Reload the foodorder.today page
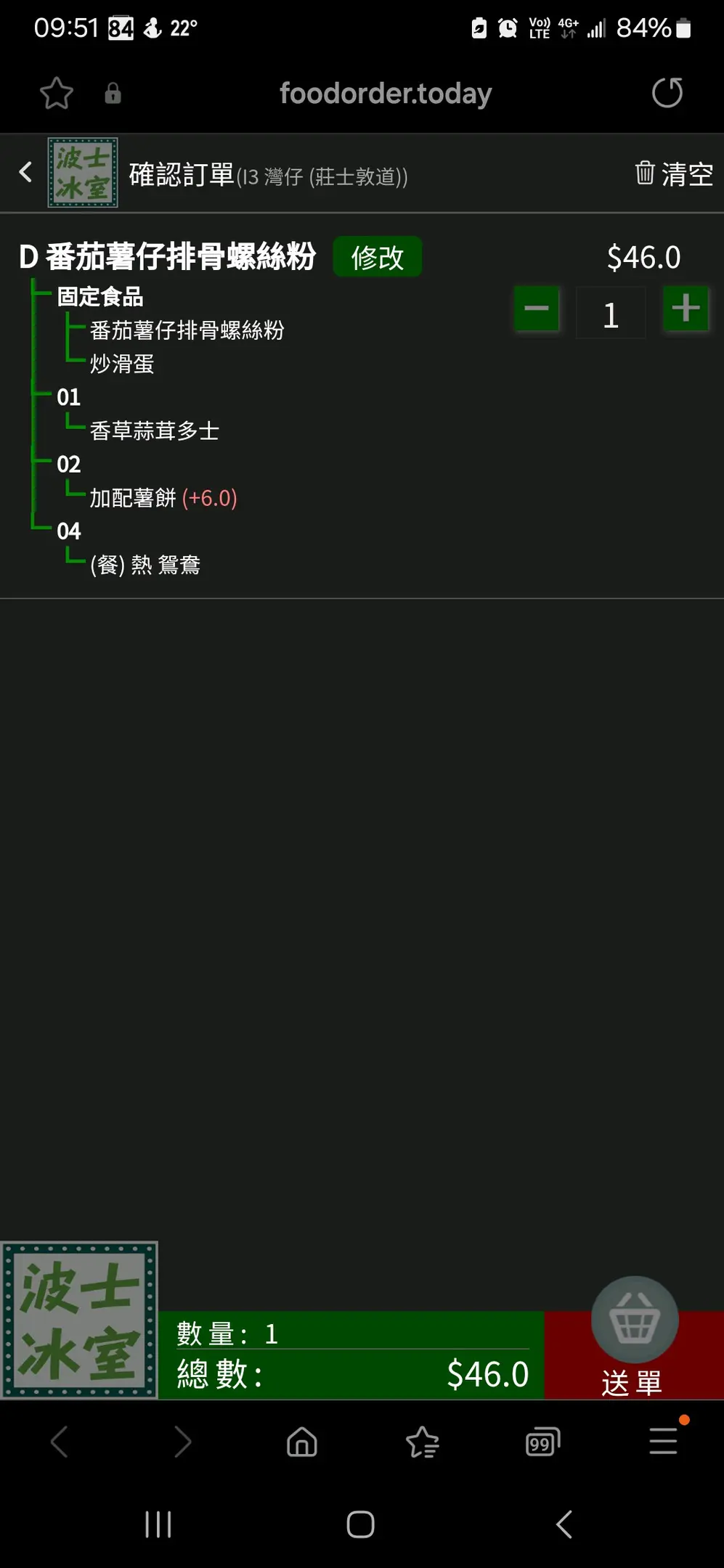The height and width of the screenshot is (1568, 724). tap(667, 94)
